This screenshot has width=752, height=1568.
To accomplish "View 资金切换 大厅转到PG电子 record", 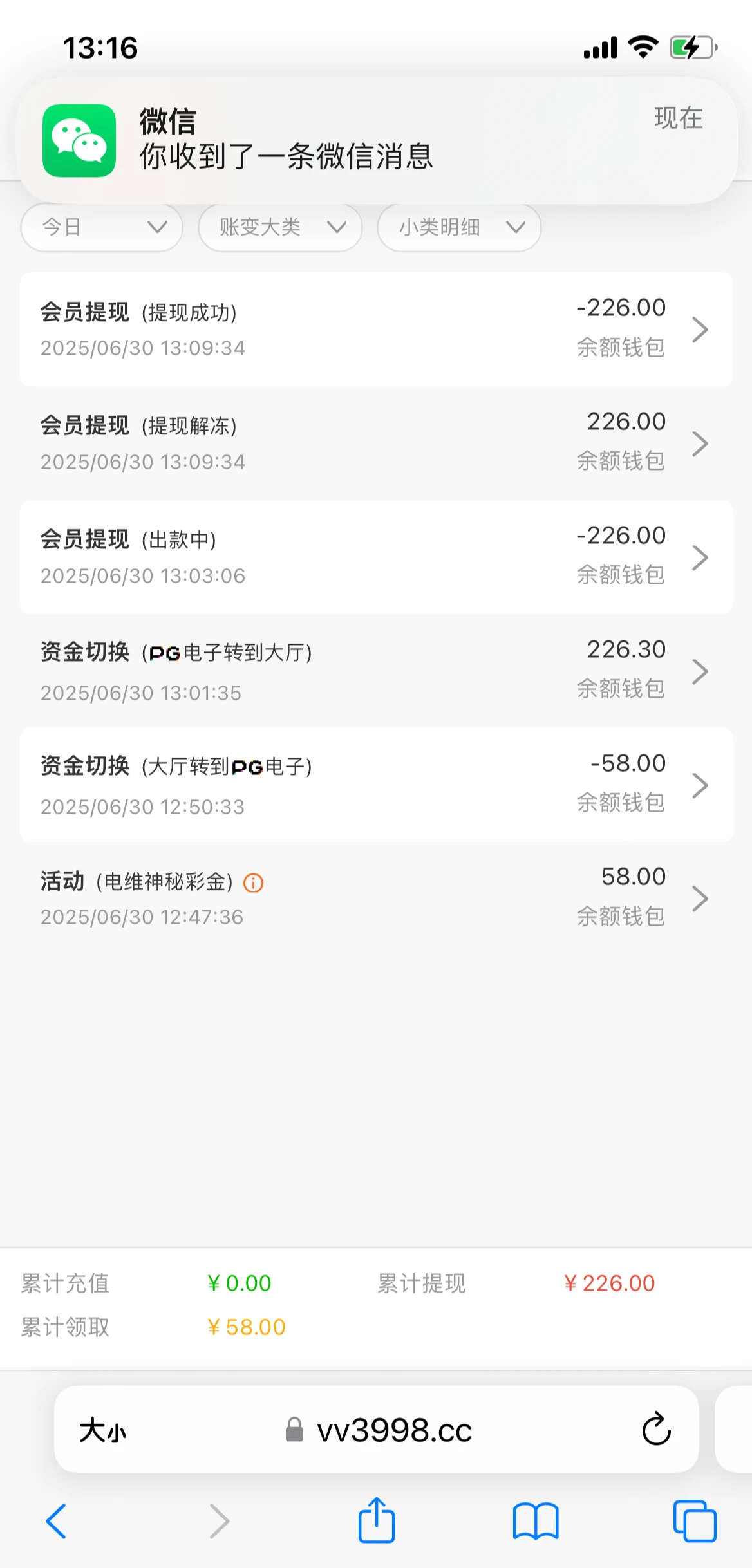I will coord(376,785).
